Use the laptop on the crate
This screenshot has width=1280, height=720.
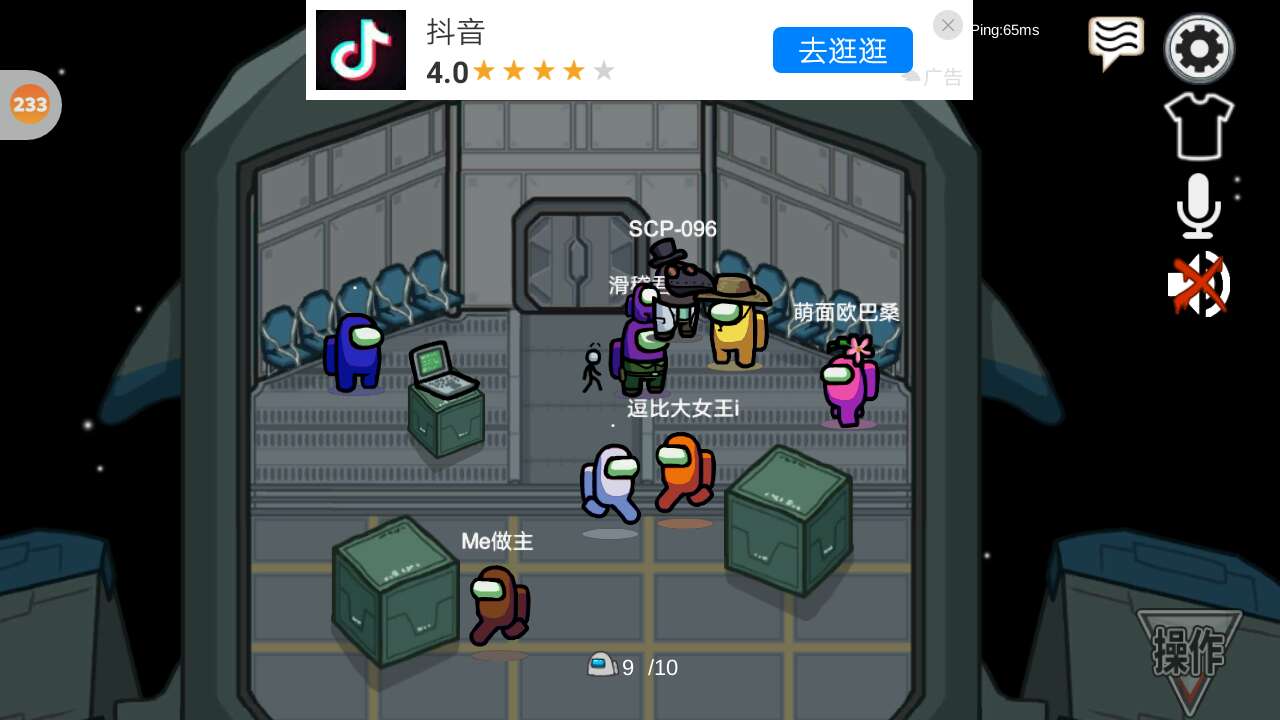441,370
